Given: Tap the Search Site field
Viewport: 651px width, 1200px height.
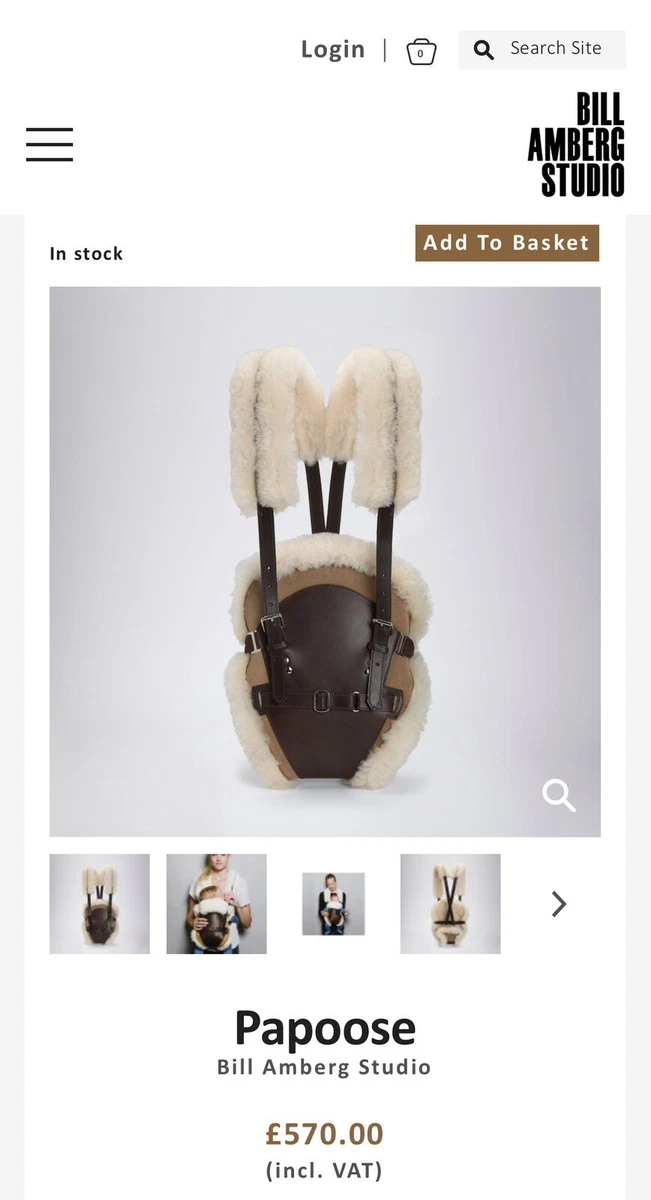Looking at the screenshot, I should click(555, 49).
